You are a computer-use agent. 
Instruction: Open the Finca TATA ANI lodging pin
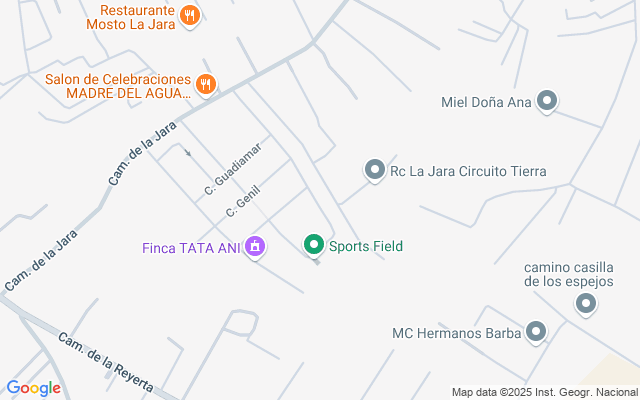[x=255, y=246]
